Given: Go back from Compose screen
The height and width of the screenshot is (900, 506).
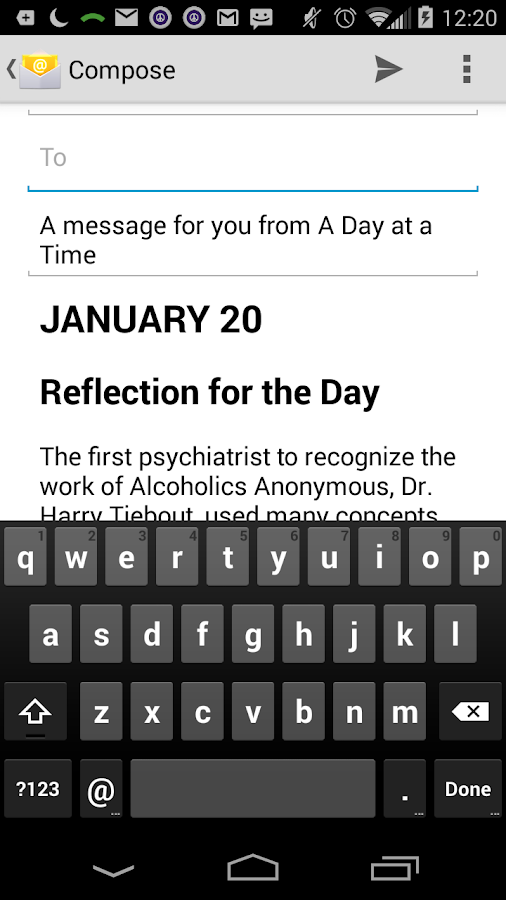Looking at the screenshot, I should tap(33, 70).
